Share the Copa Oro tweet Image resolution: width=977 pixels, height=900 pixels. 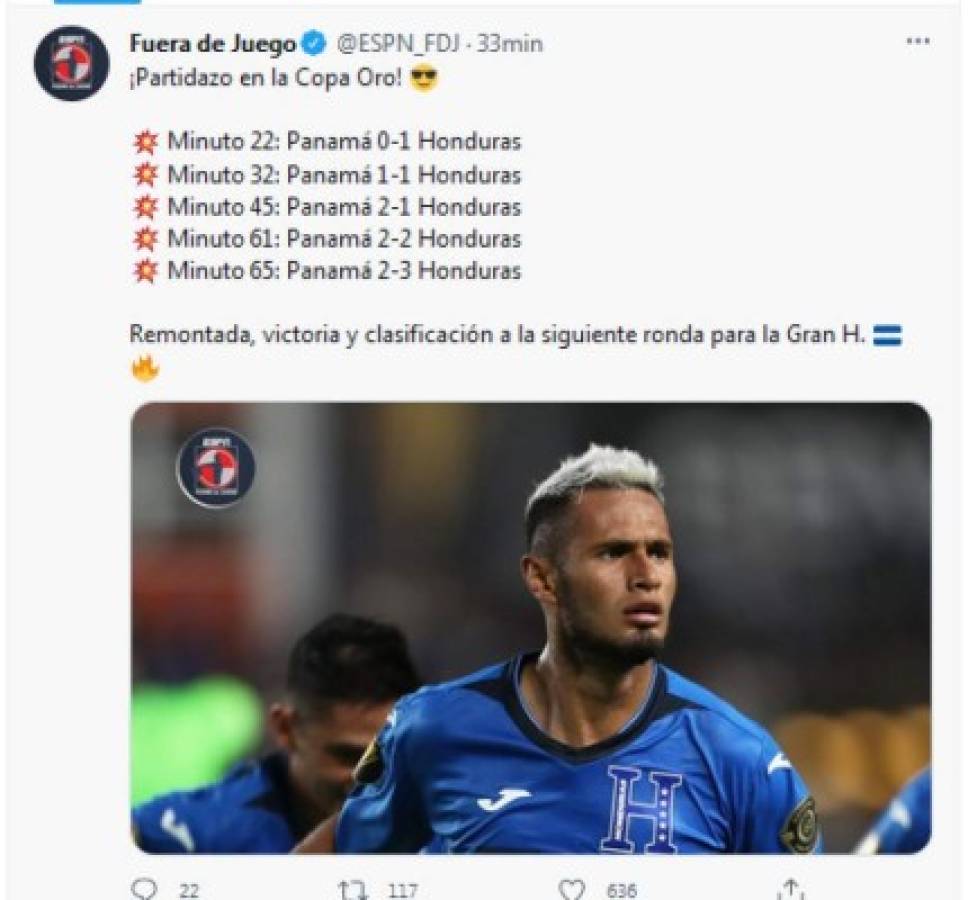pos(791,889)
